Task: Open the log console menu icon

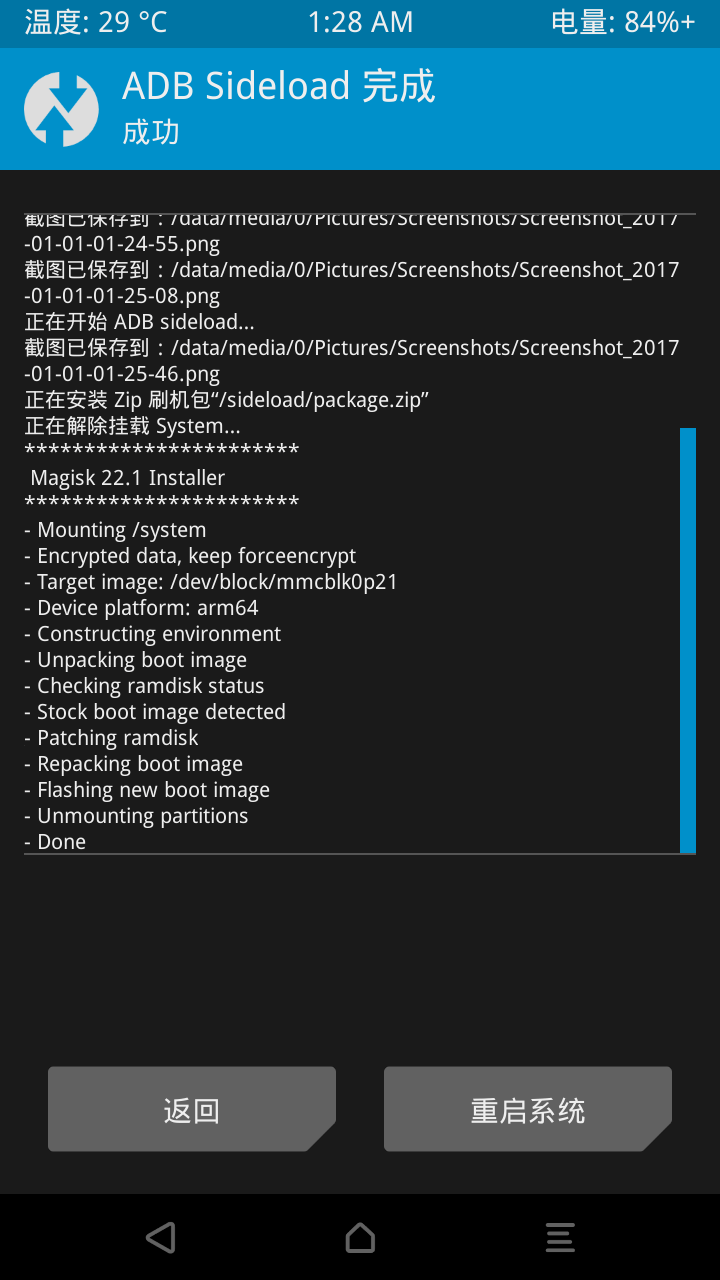Action: [560, 1238]
